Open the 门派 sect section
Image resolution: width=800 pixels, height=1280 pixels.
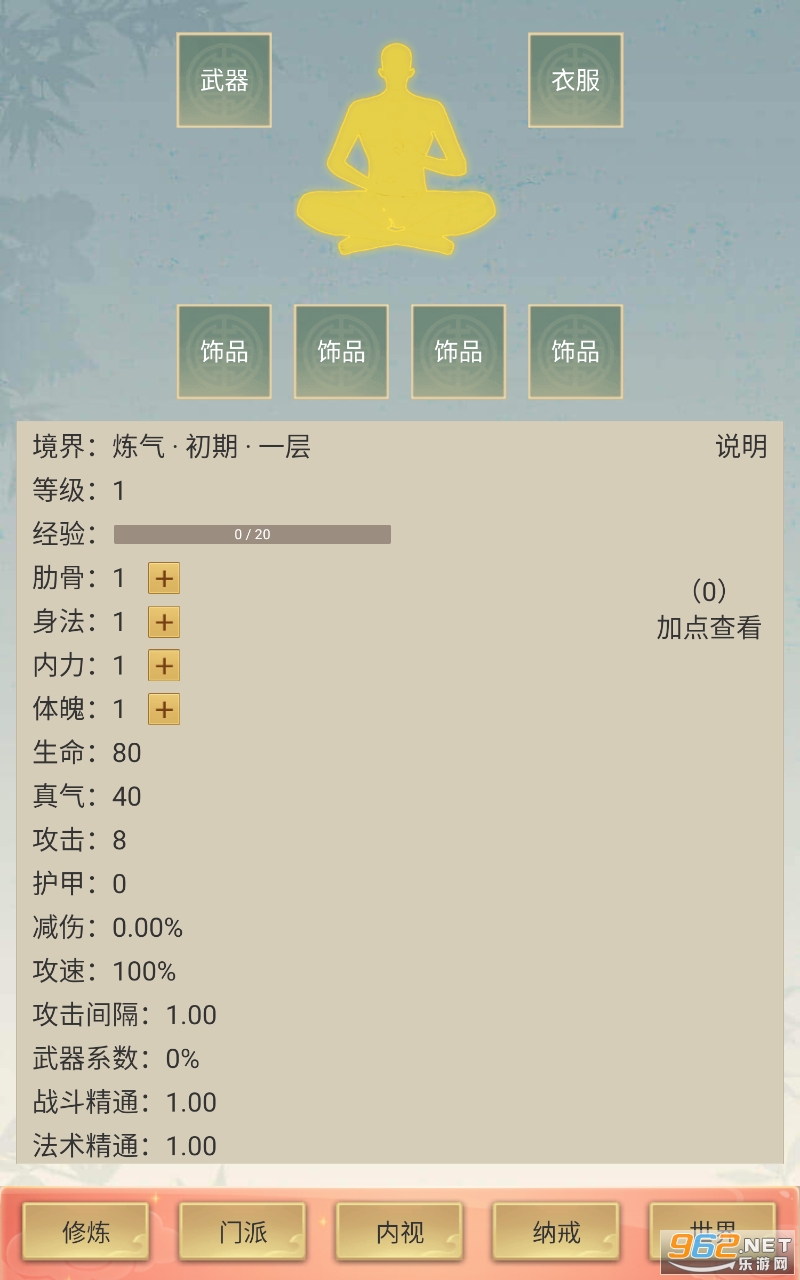point(243,1232)
